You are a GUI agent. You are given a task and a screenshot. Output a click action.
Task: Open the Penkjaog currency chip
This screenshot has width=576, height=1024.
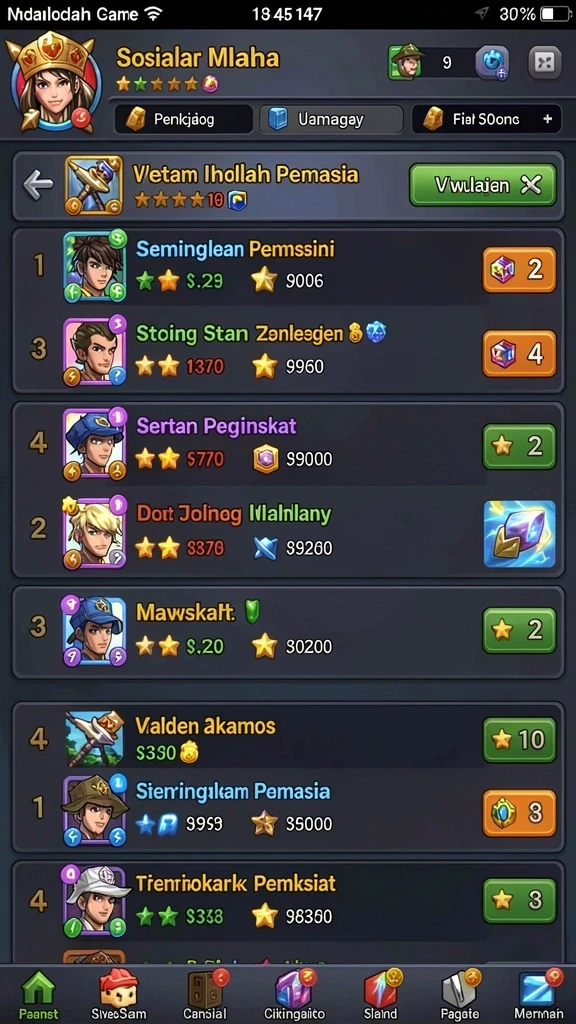pos(184,120)
